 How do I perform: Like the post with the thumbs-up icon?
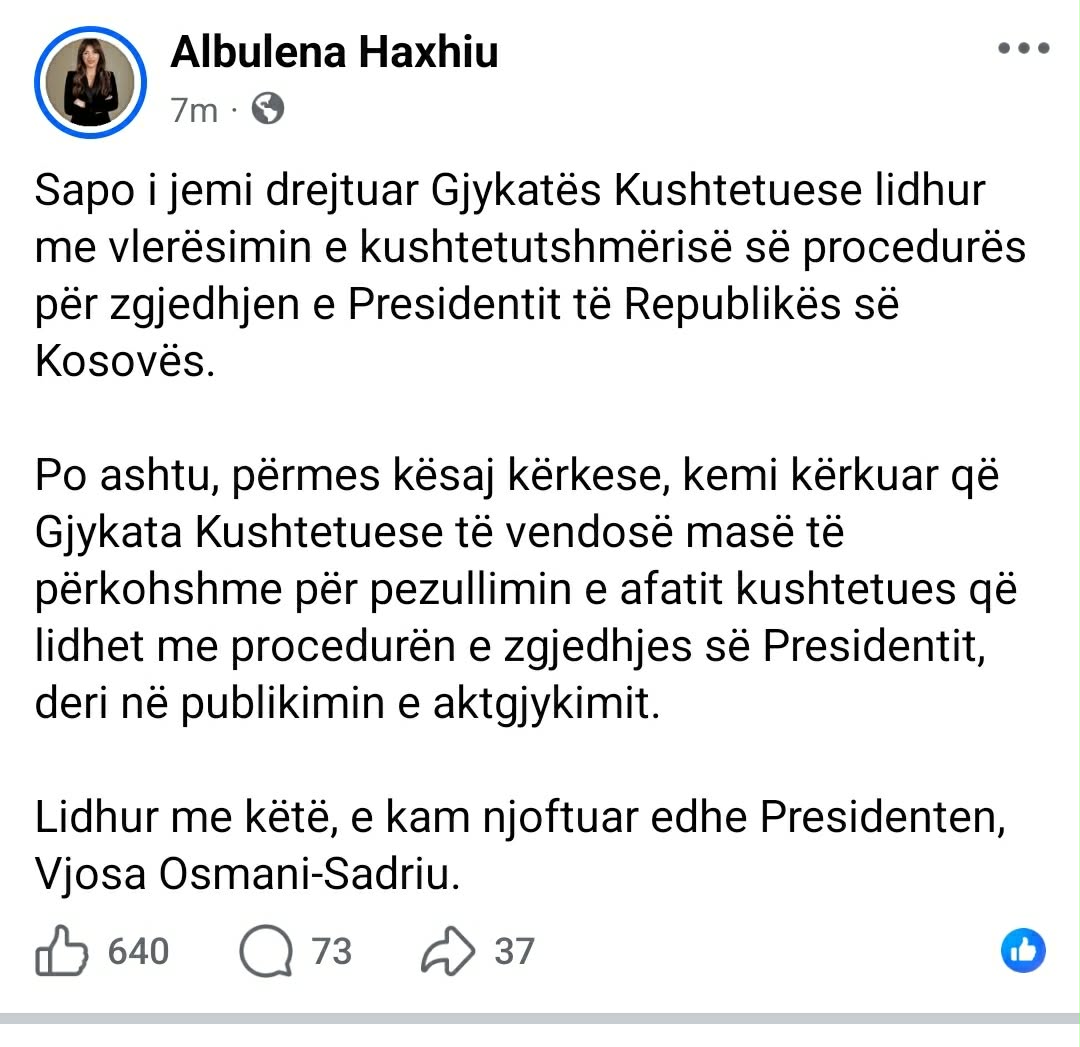(61, 950)
